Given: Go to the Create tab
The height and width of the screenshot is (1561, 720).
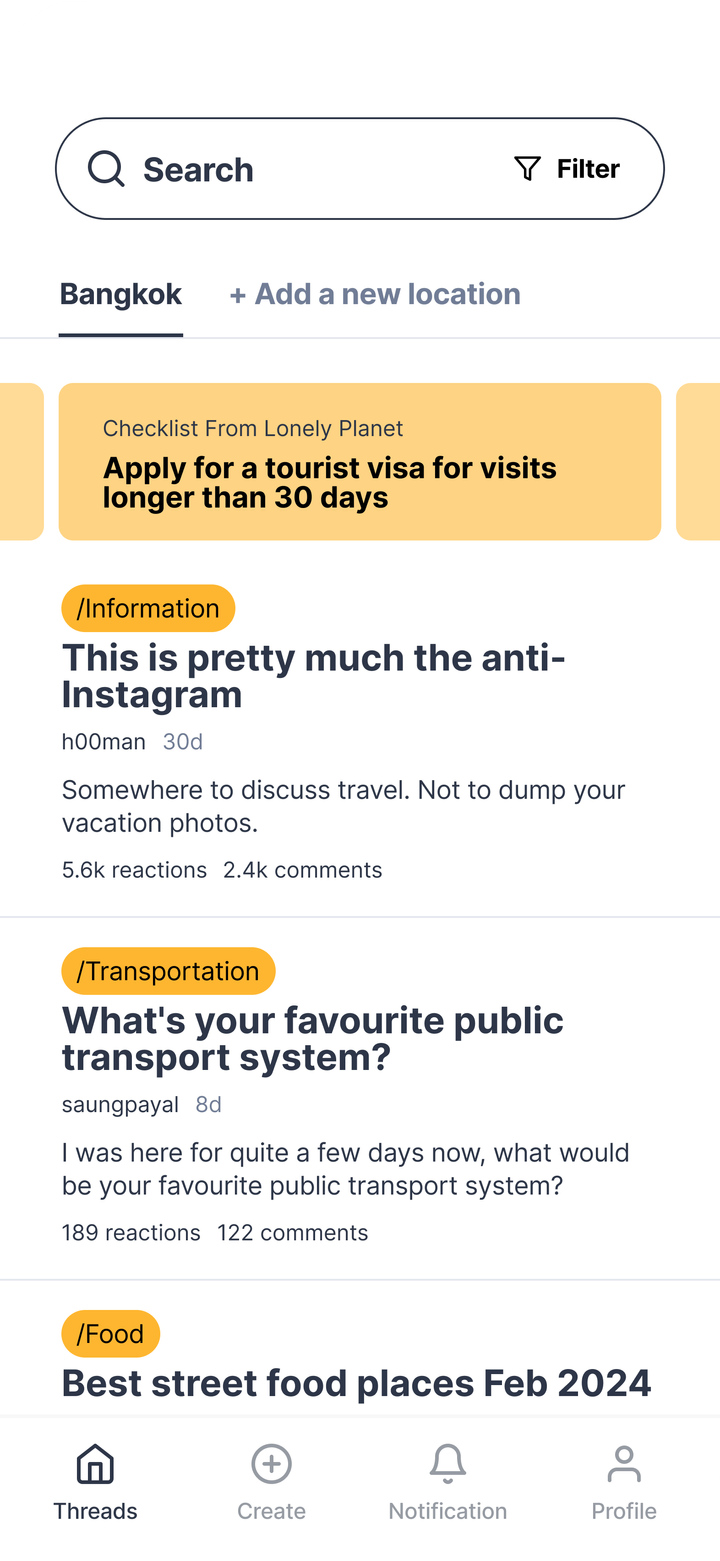Looking at the screenshot, I should 271,1483.
